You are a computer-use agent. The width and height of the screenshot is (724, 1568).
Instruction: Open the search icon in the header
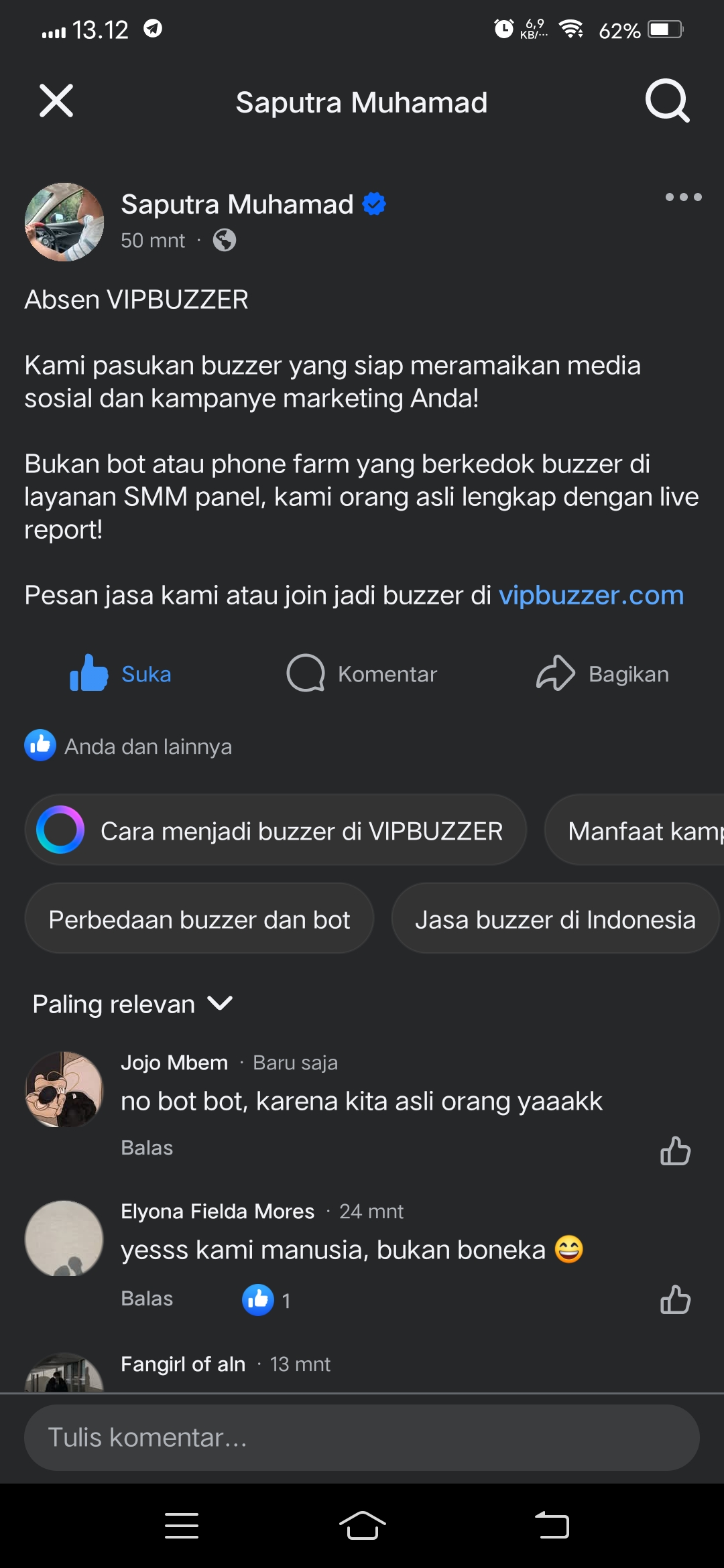[x=667, y=101]
